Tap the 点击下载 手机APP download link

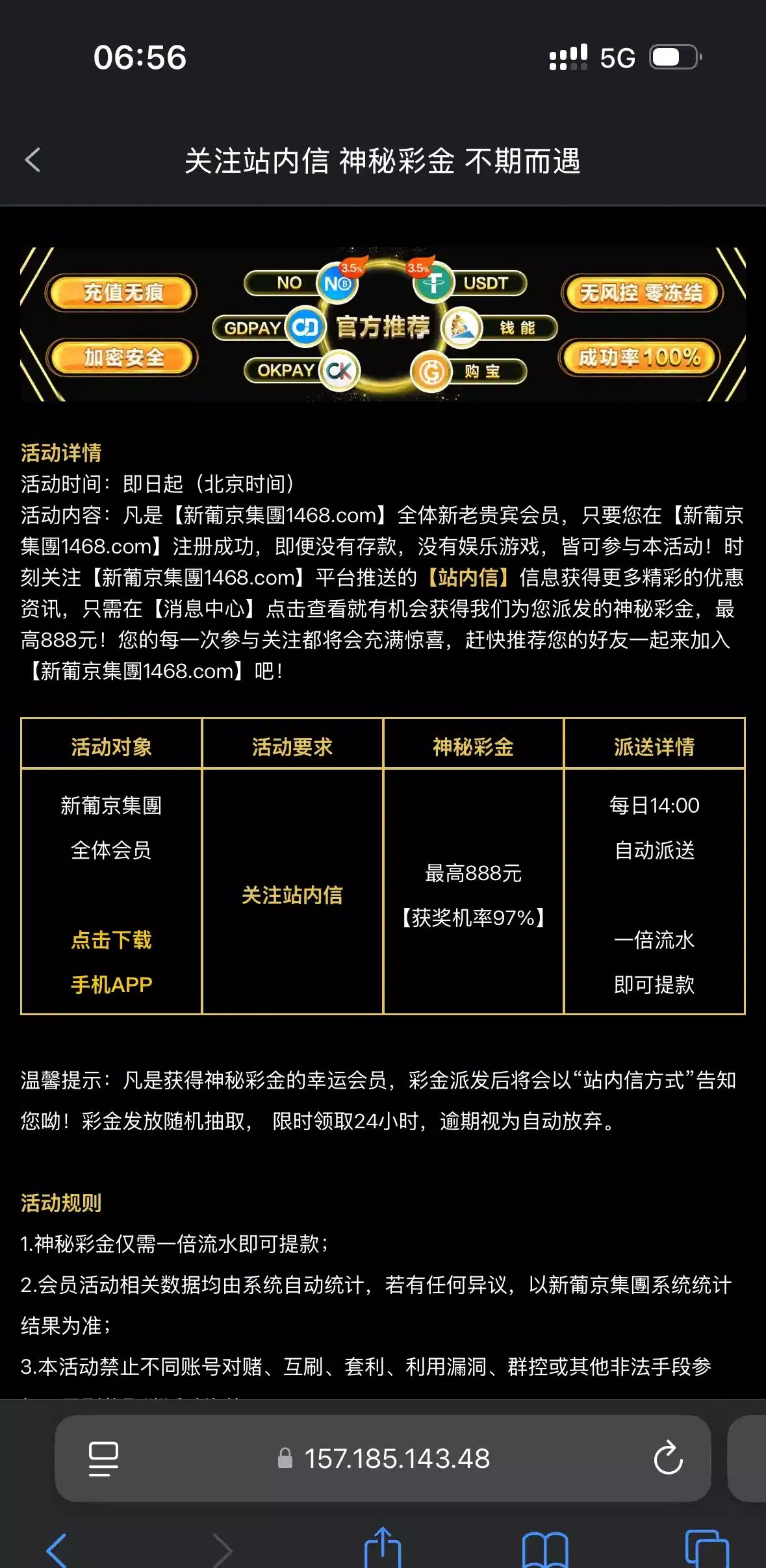tap(111, 961)
